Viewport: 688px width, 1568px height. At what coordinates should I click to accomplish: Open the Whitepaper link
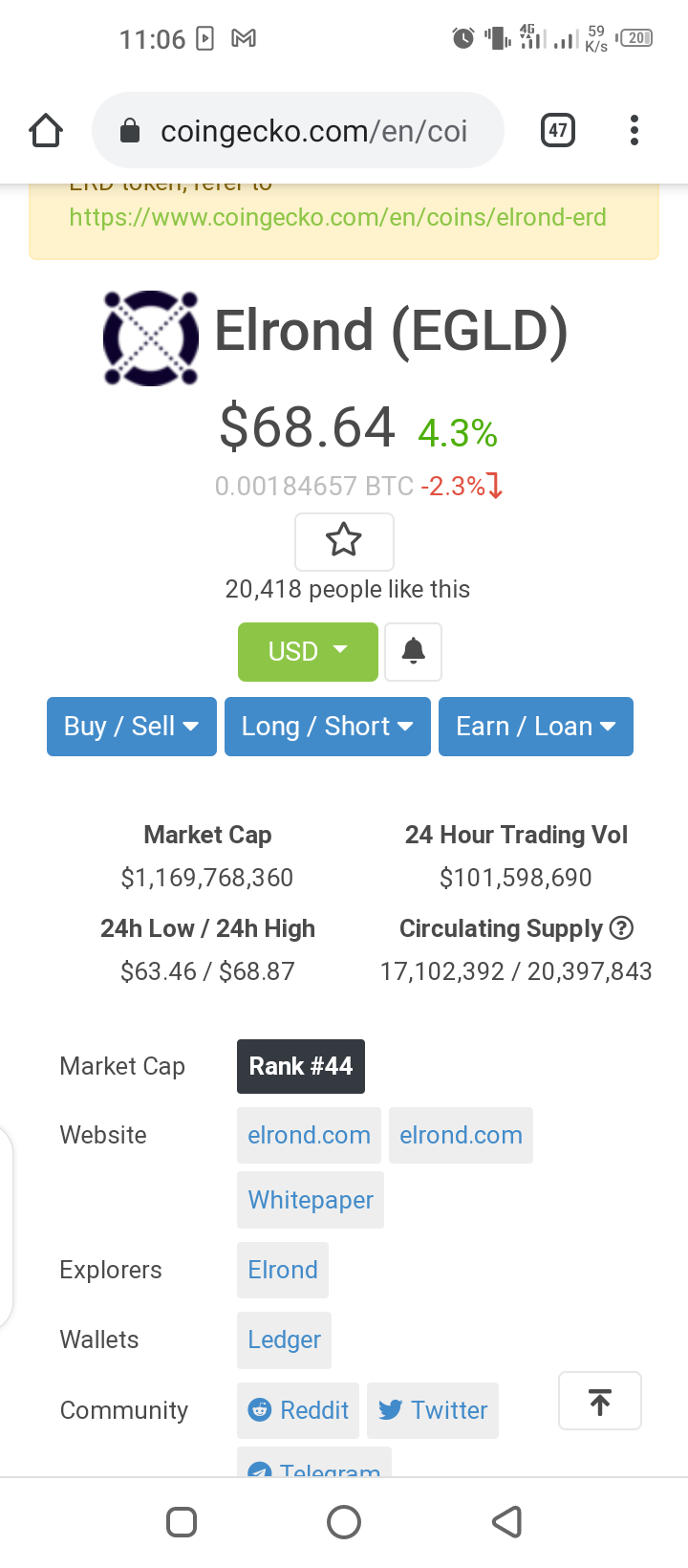pyautogui.click(x=311, y=1200)
